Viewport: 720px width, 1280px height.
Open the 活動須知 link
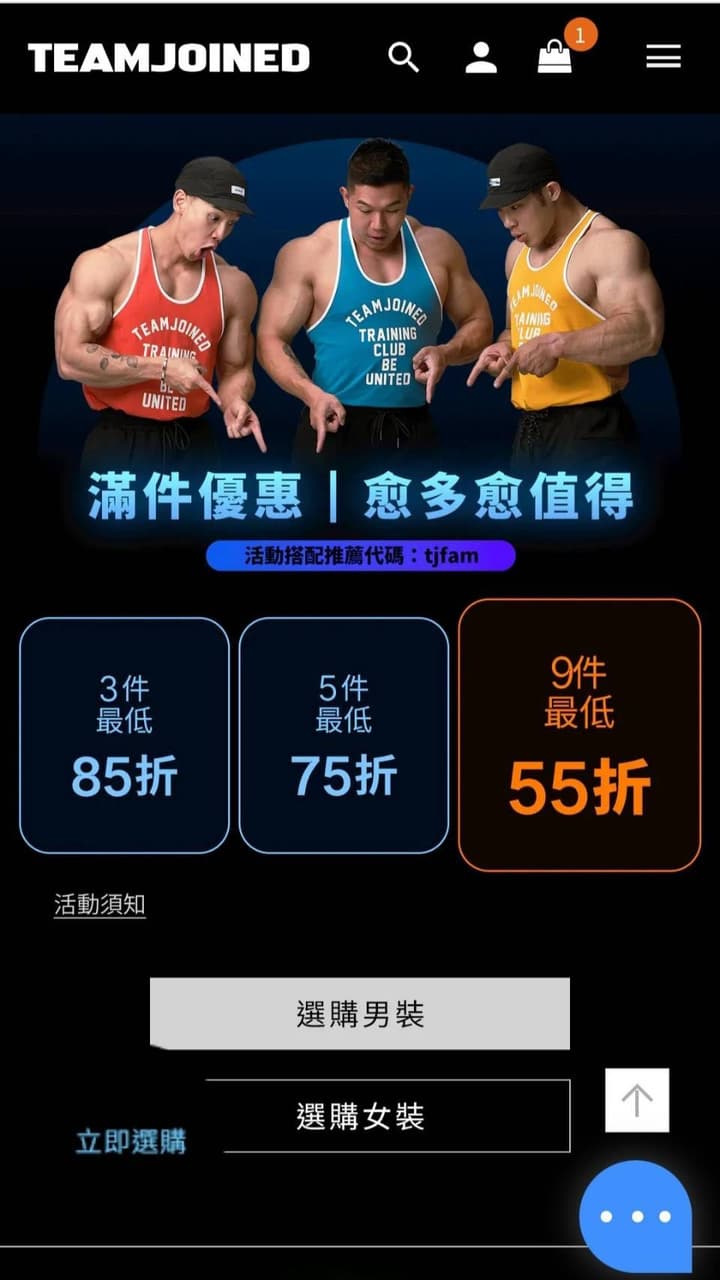pyautogui.click(x=100, y=905)
